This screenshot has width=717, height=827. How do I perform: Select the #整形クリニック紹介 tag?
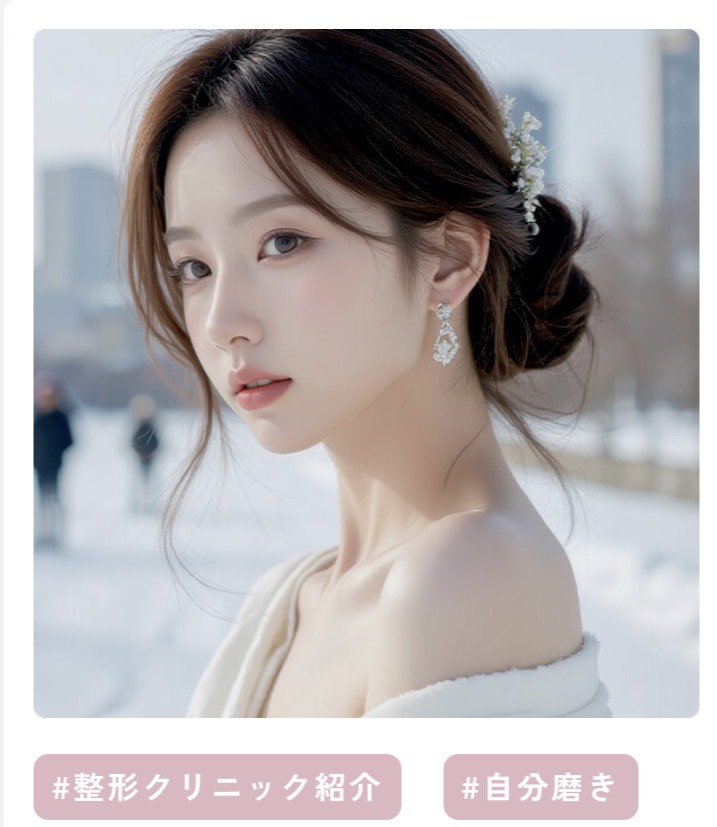click(x=217, y=786)
